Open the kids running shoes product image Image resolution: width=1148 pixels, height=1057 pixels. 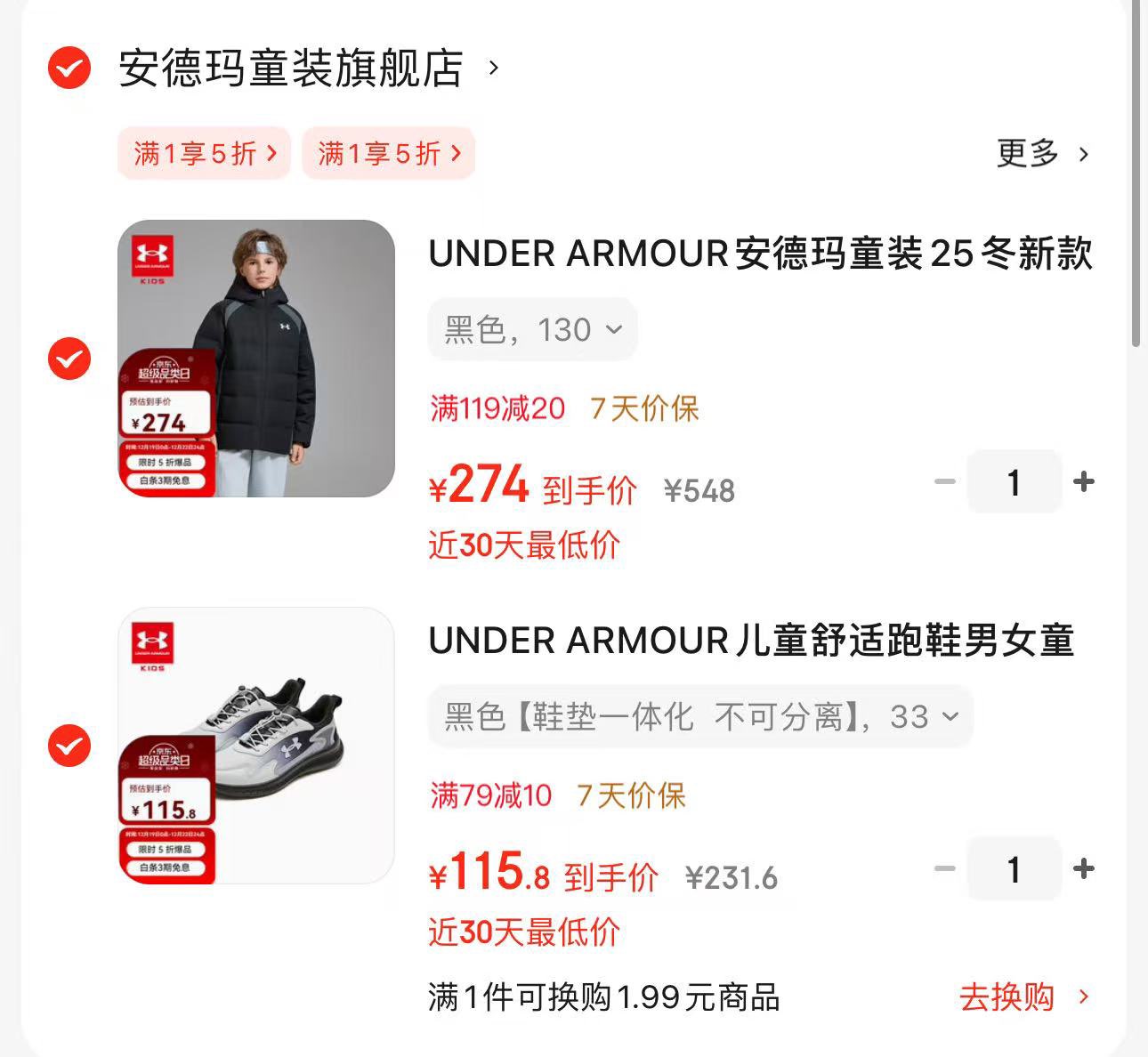click(256, 746)
